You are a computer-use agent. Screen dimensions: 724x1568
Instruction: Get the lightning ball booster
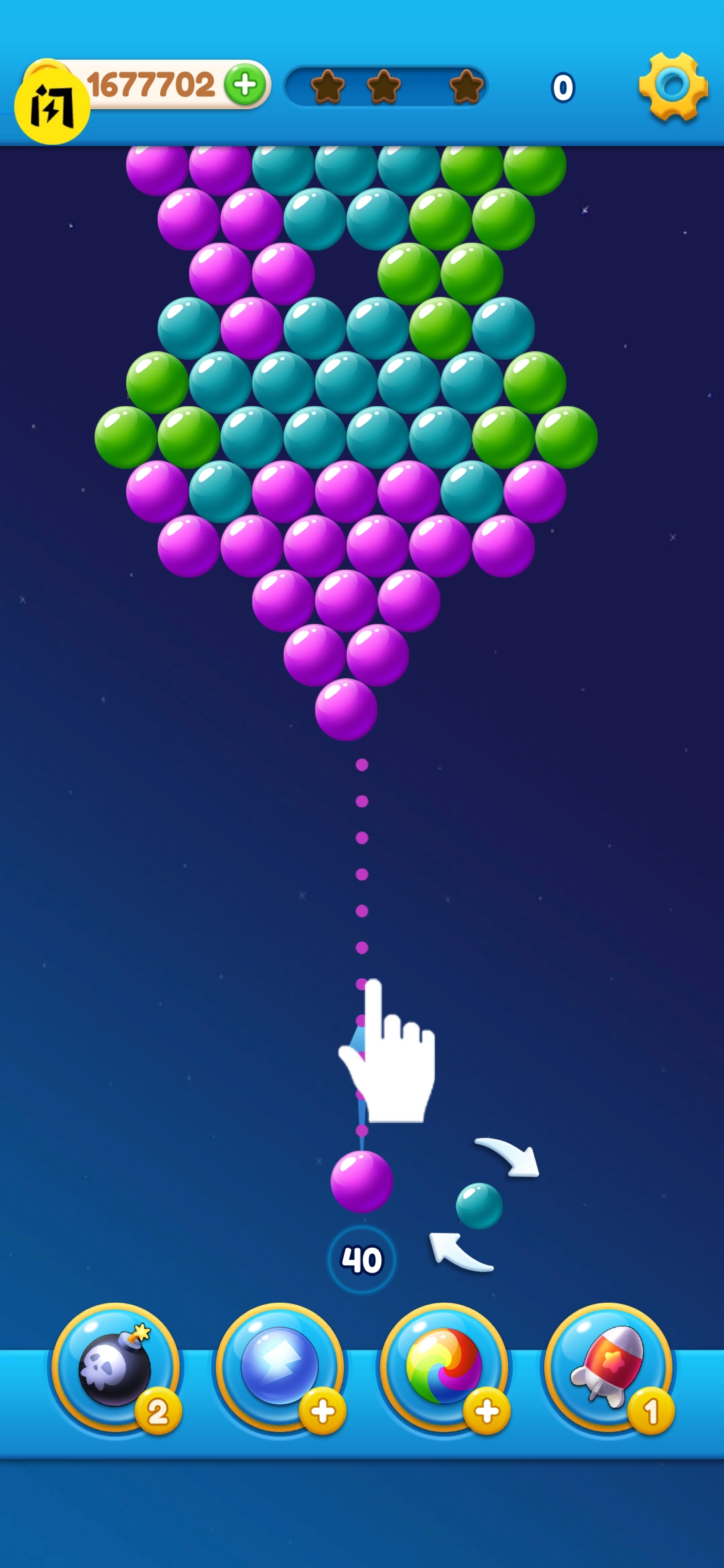(280, 1367)
